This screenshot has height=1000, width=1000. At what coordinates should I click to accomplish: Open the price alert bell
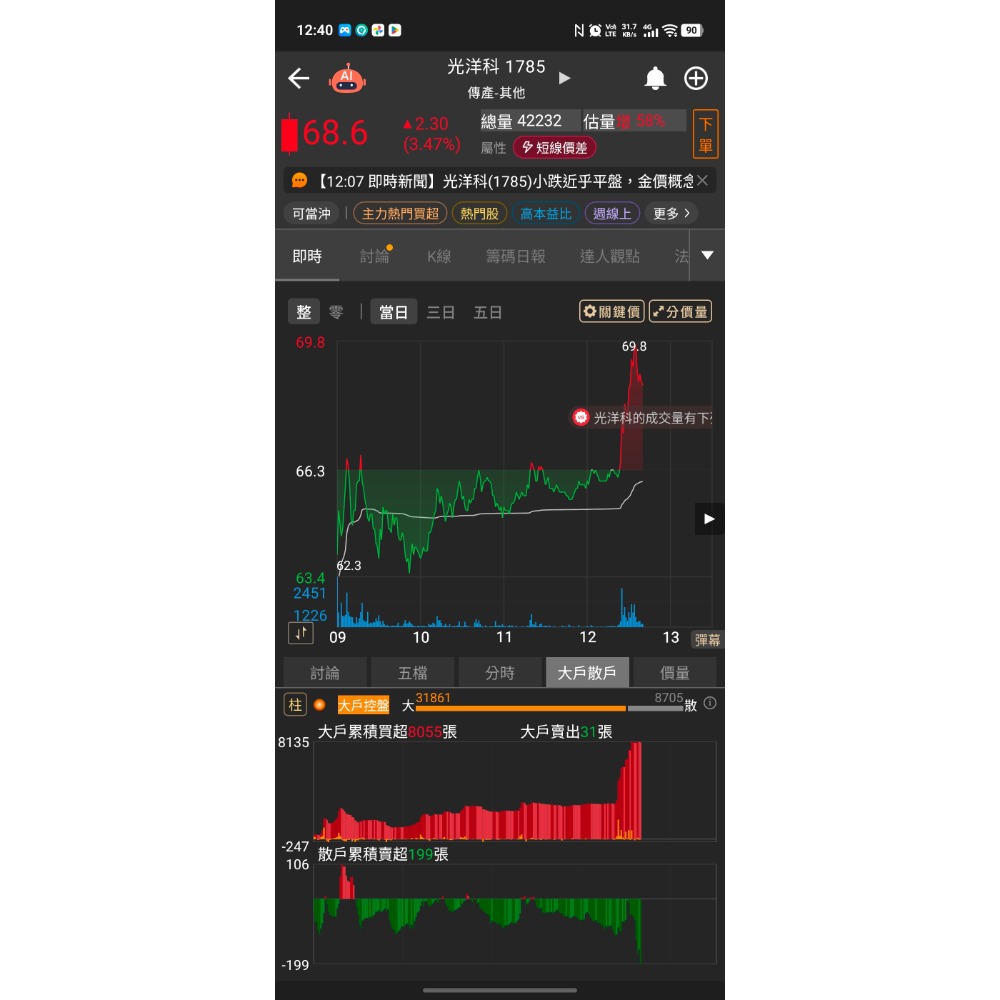655,79
